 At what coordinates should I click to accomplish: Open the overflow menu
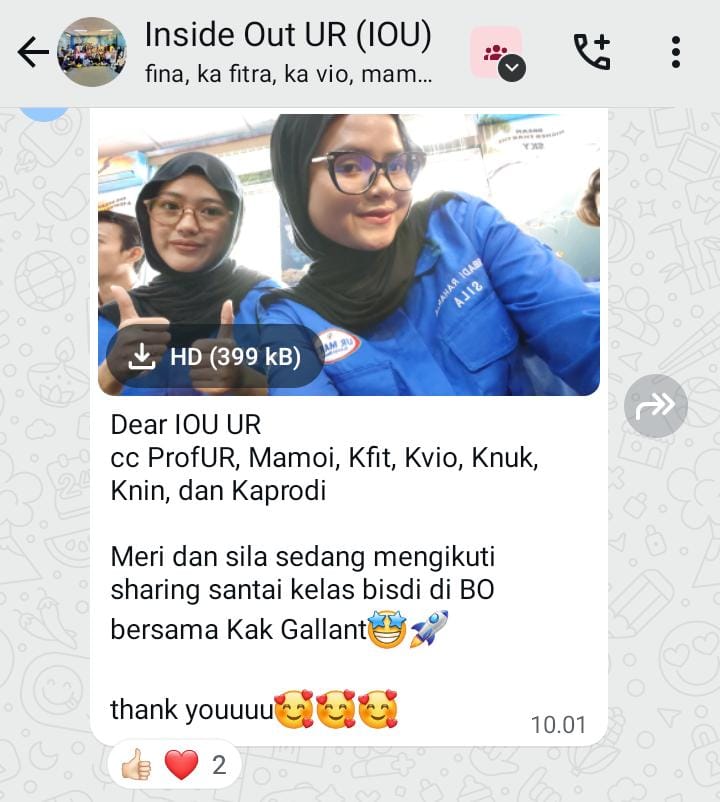(x=676, y=52)
